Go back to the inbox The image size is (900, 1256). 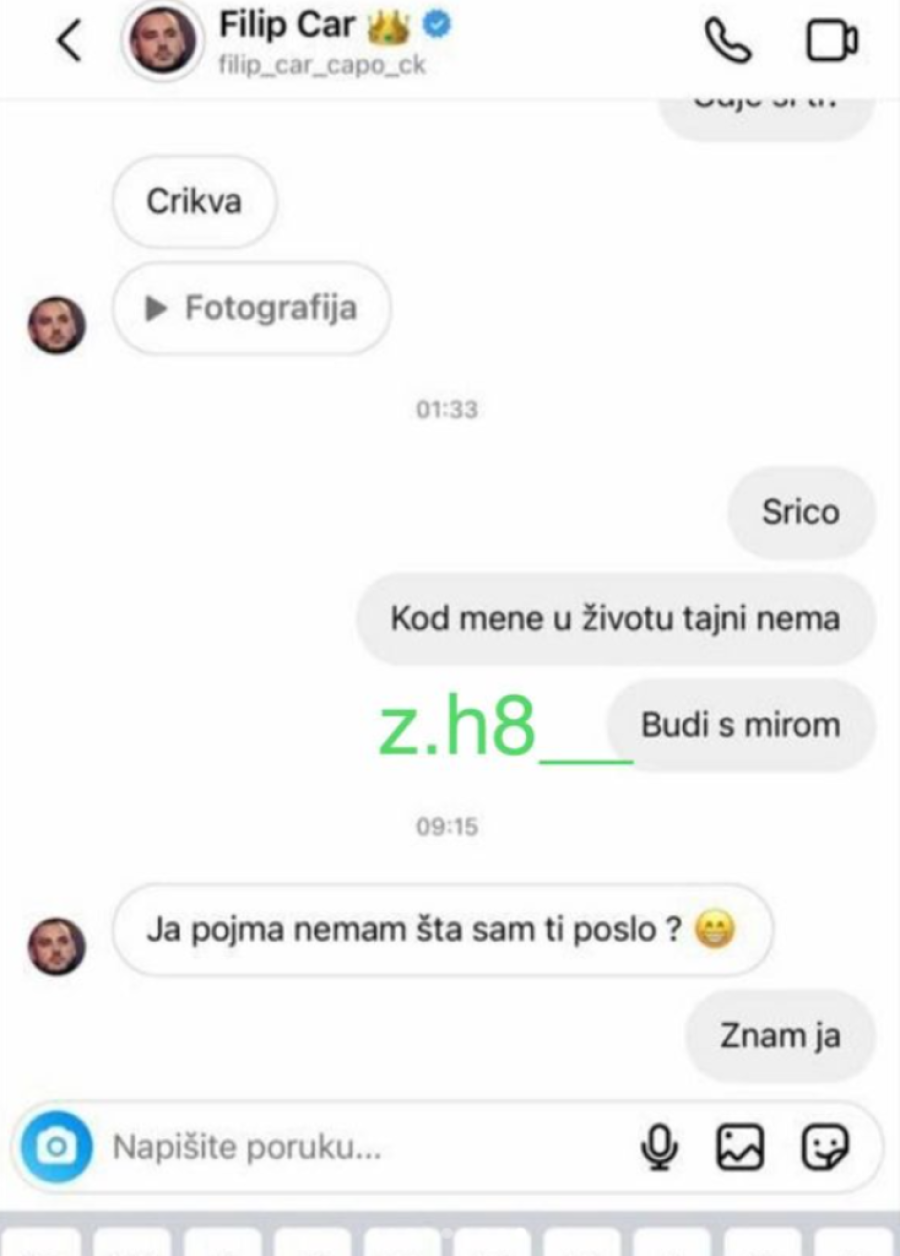click(68, 42)
